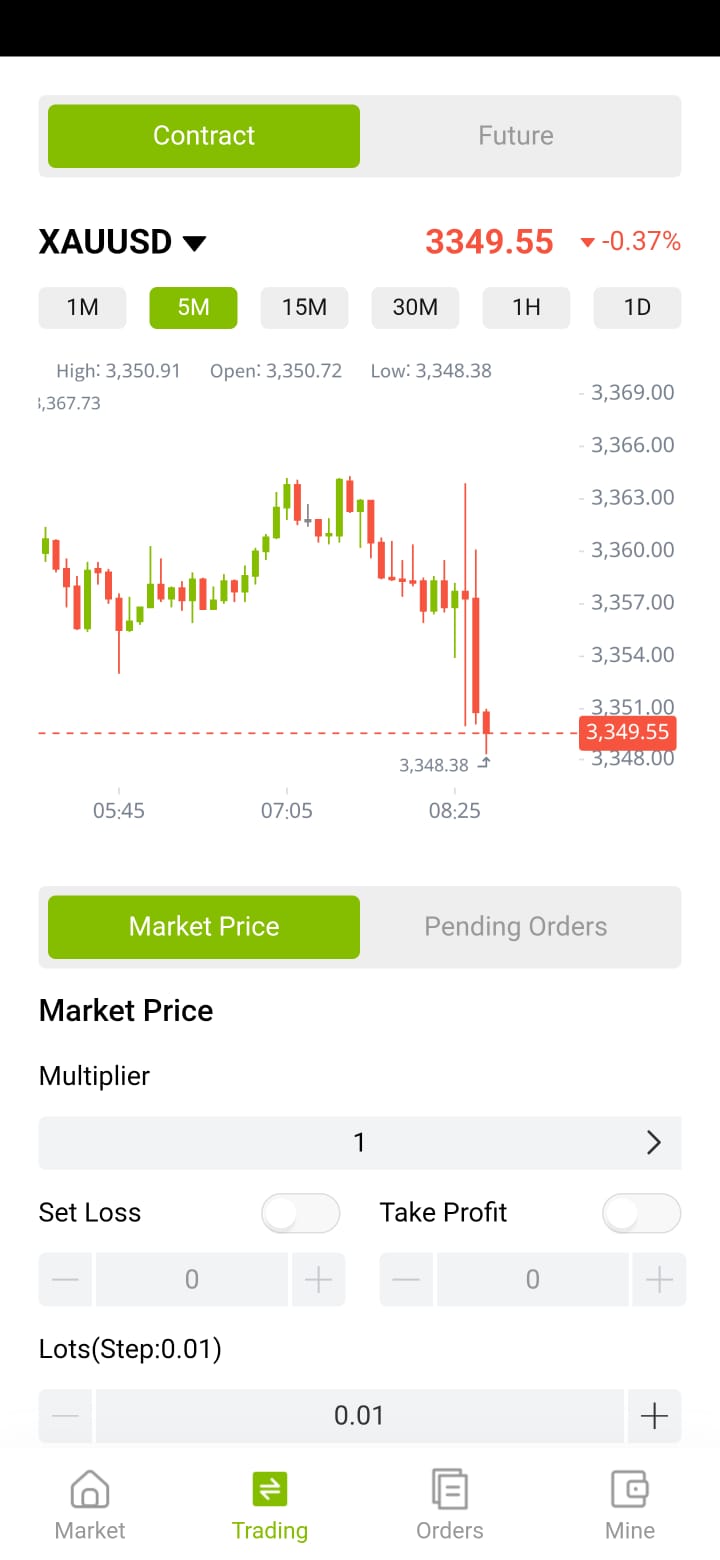Decrease the Take Profit value

coord(406,1279)
